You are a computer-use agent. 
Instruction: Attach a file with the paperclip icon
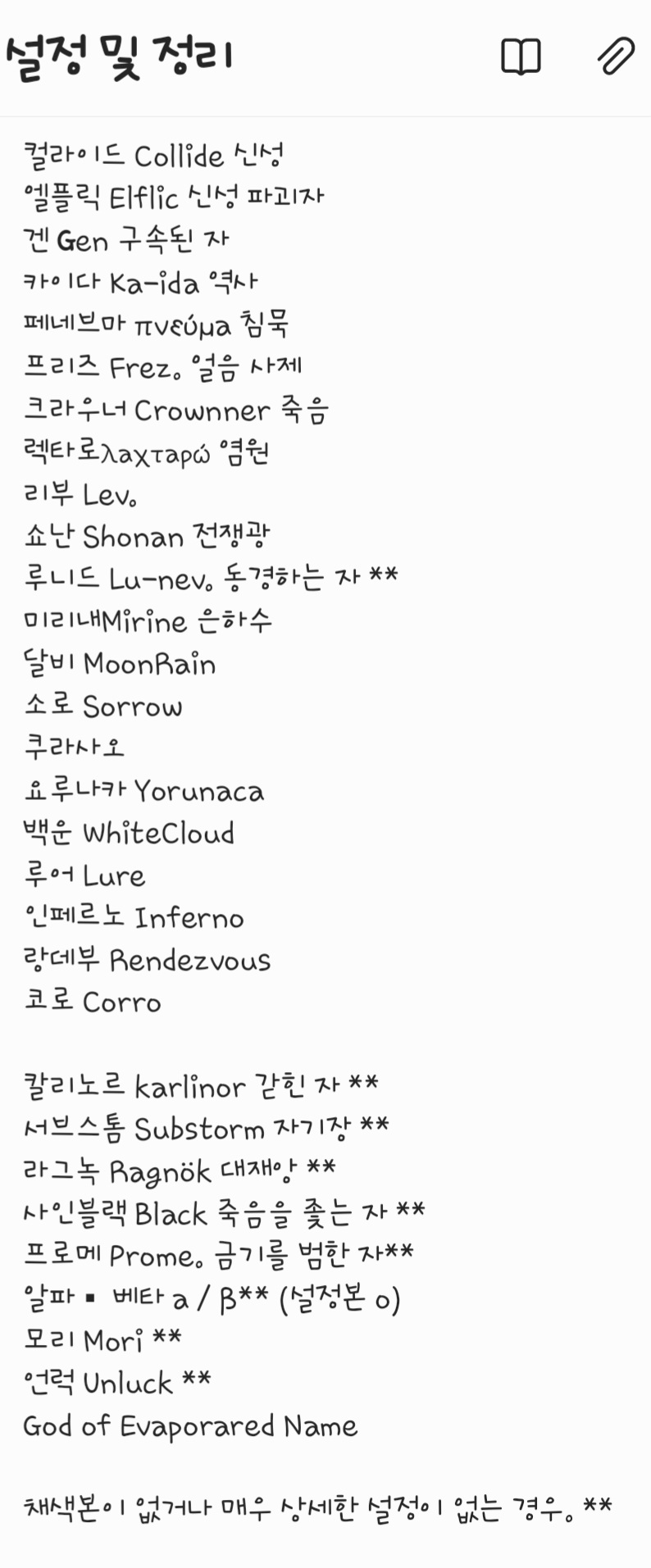coord(615,57)
